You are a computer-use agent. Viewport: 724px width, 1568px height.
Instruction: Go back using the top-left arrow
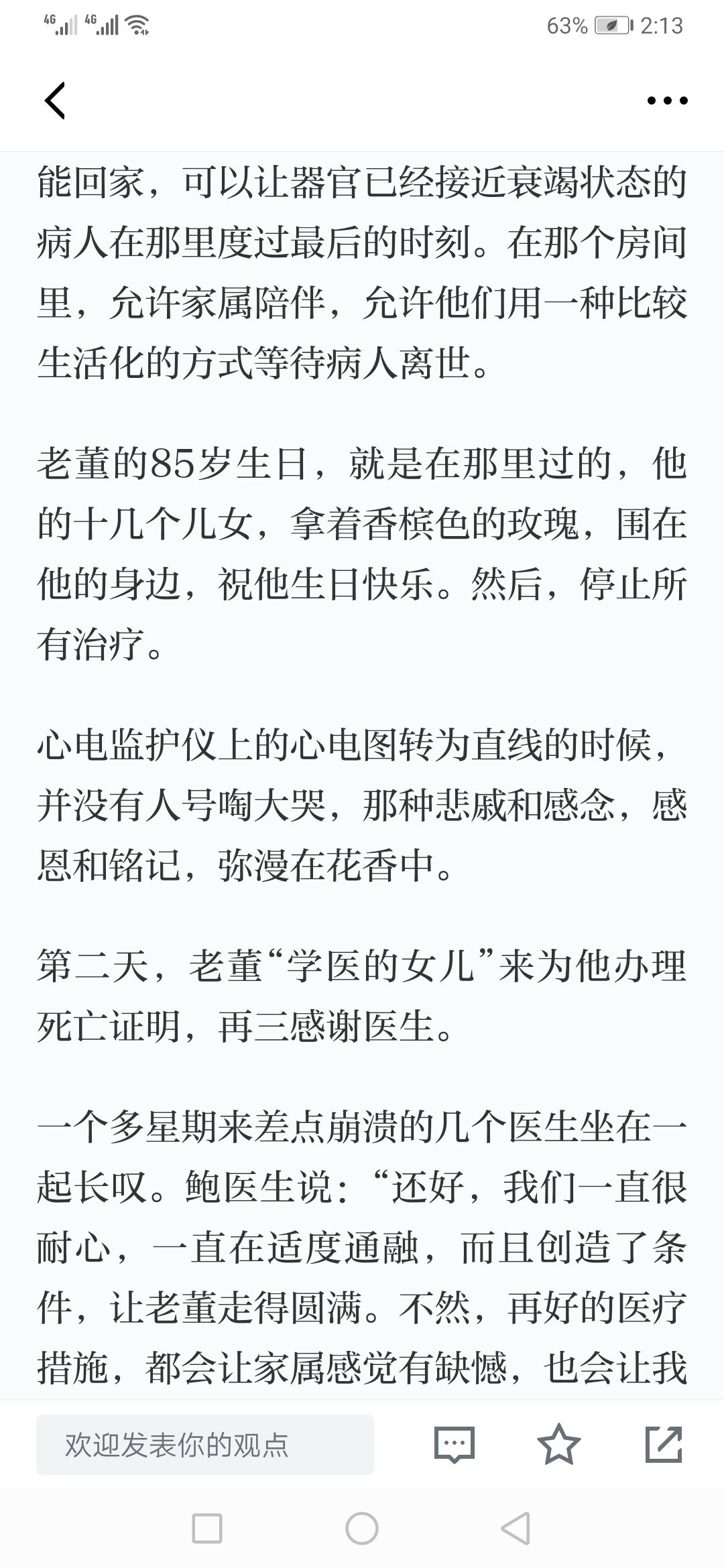(55, 101)
